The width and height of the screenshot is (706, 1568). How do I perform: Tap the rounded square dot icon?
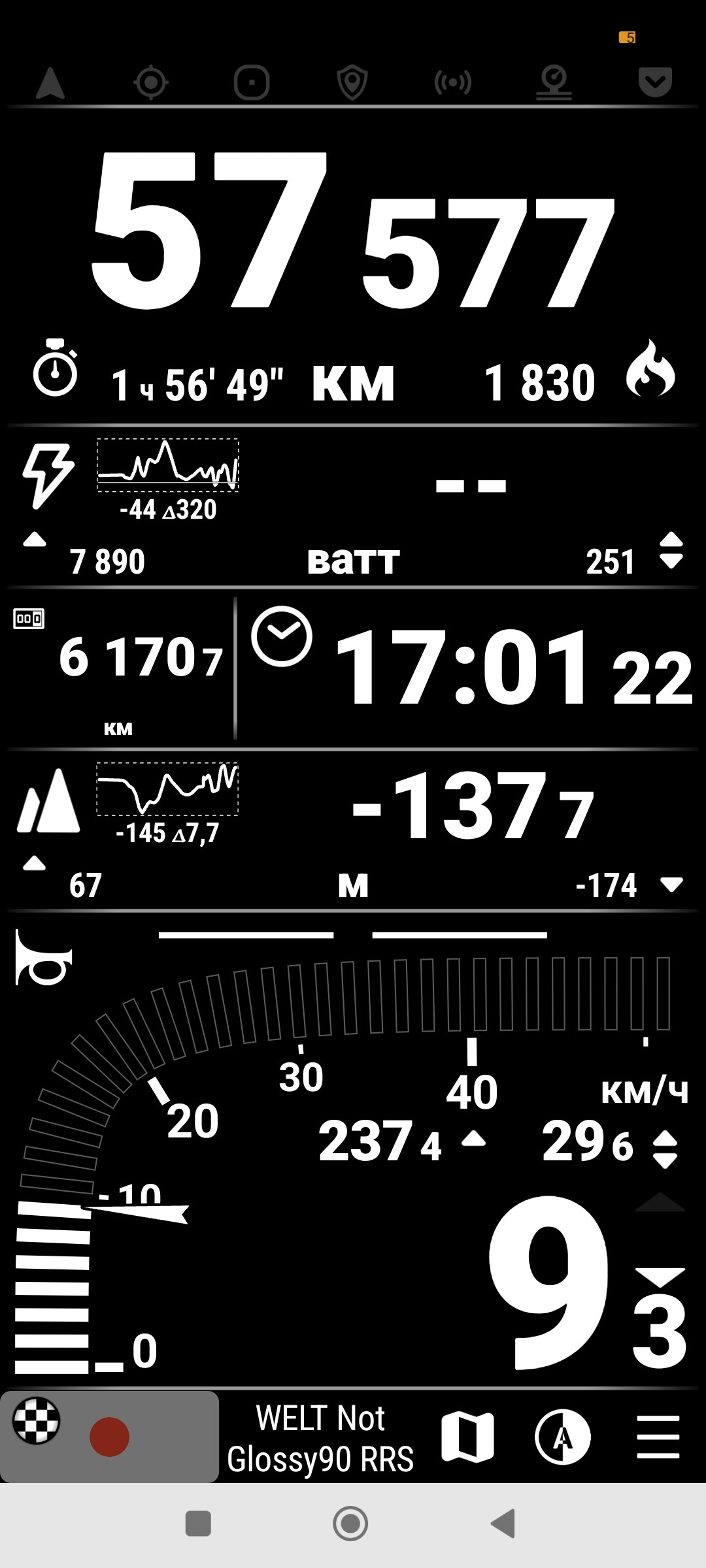tap(252, 83)
